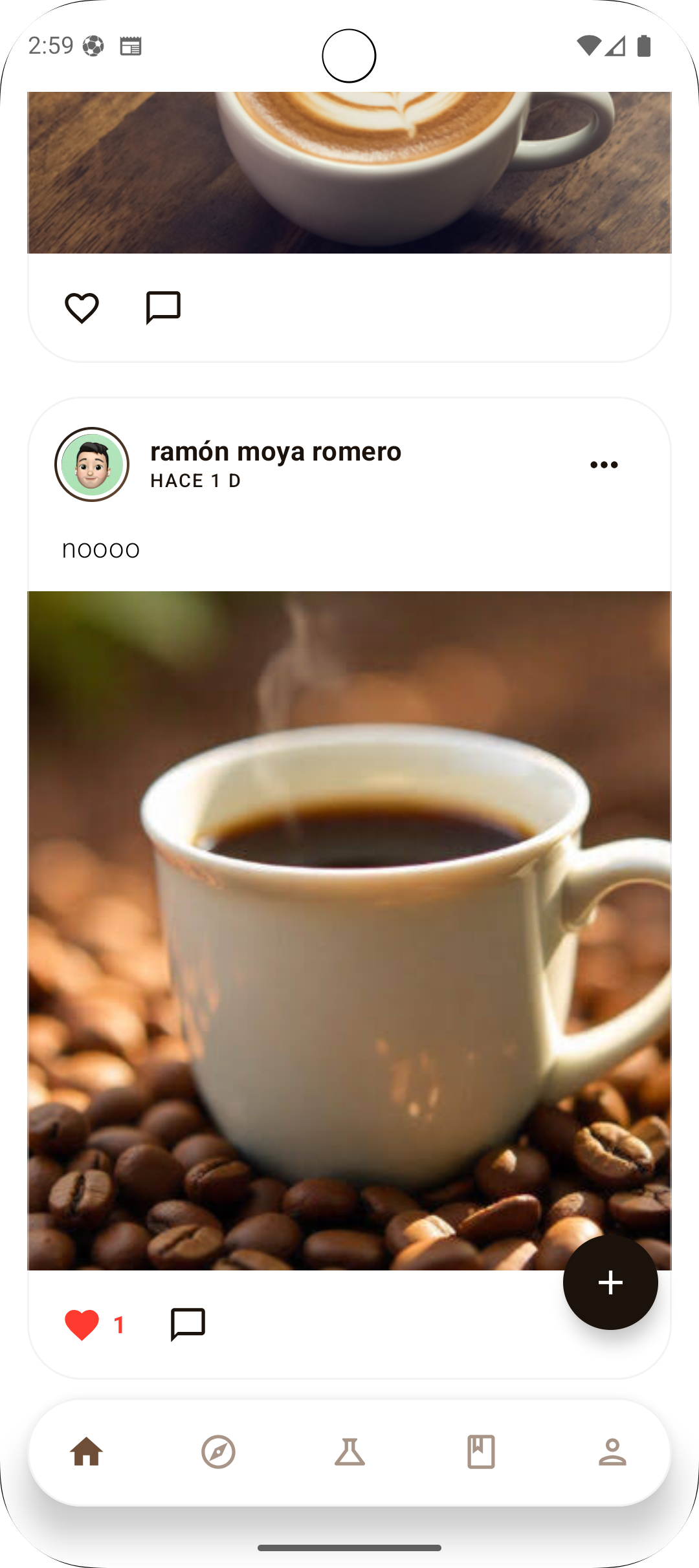The height and width of the screenshot is (1568, 699).
Task: Switch to the bookmarks tab
Action: [x=481, y=1452]
